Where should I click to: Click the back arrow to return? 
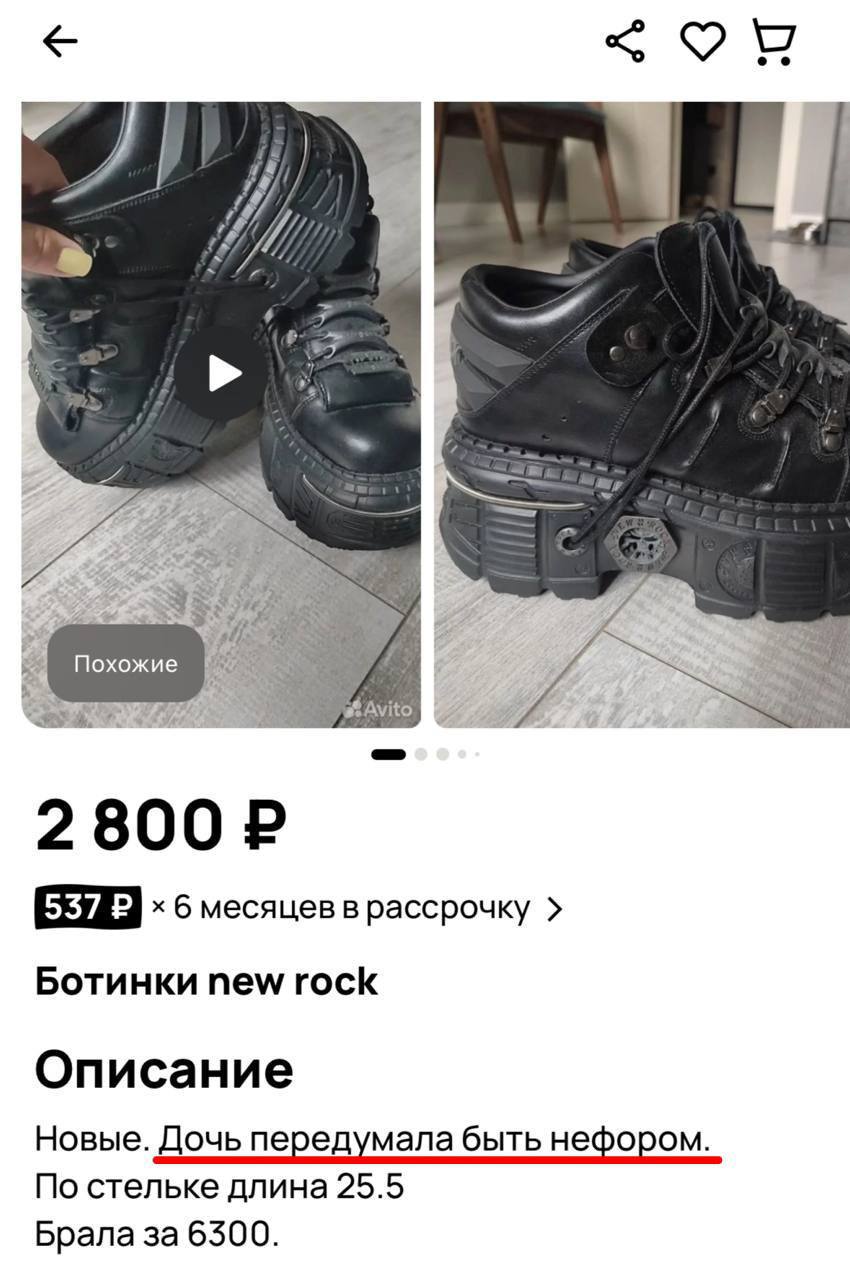click(60, 41)
